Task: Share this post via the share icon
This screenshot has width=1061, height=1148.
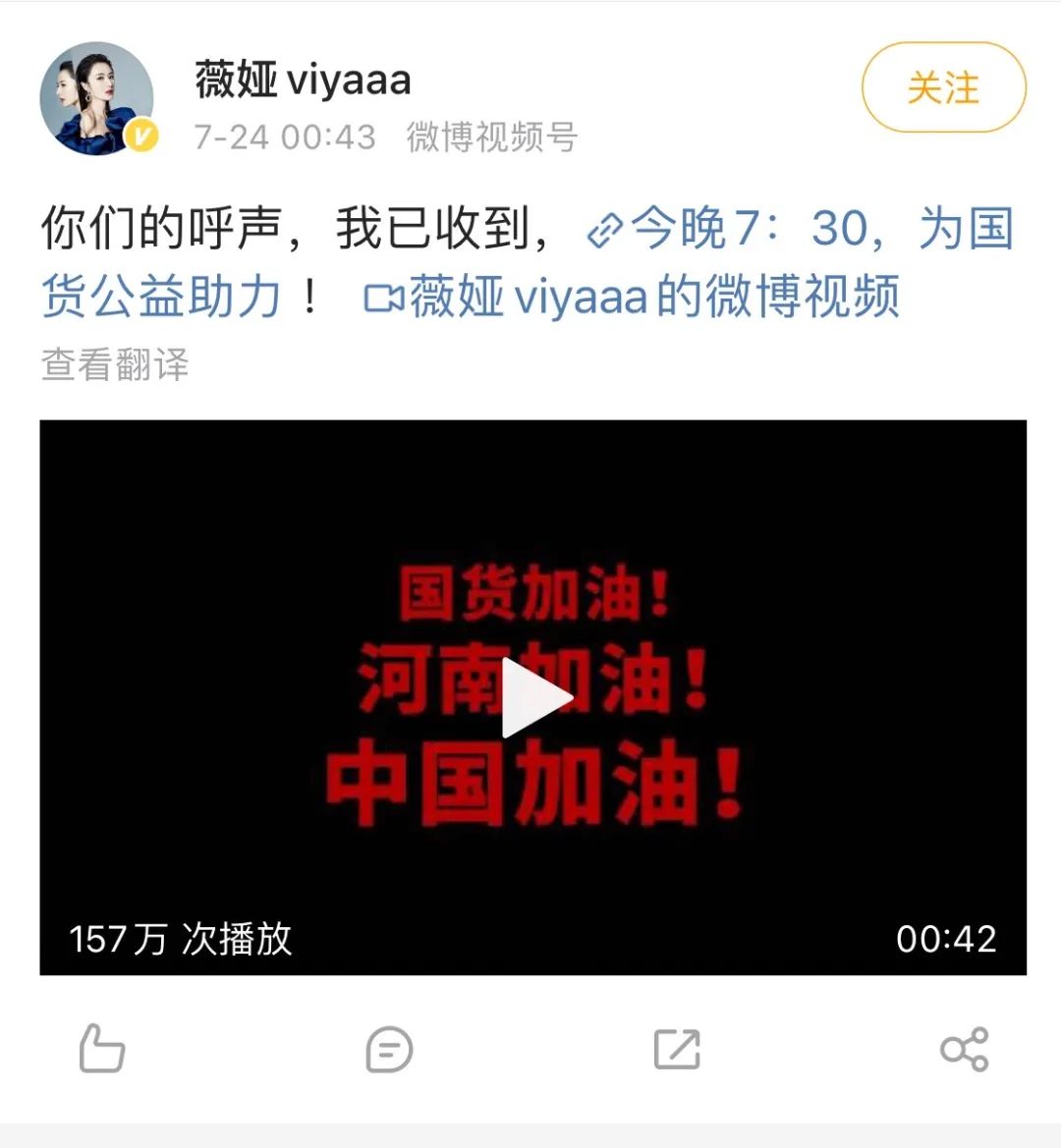Action: coord(965,1049)
